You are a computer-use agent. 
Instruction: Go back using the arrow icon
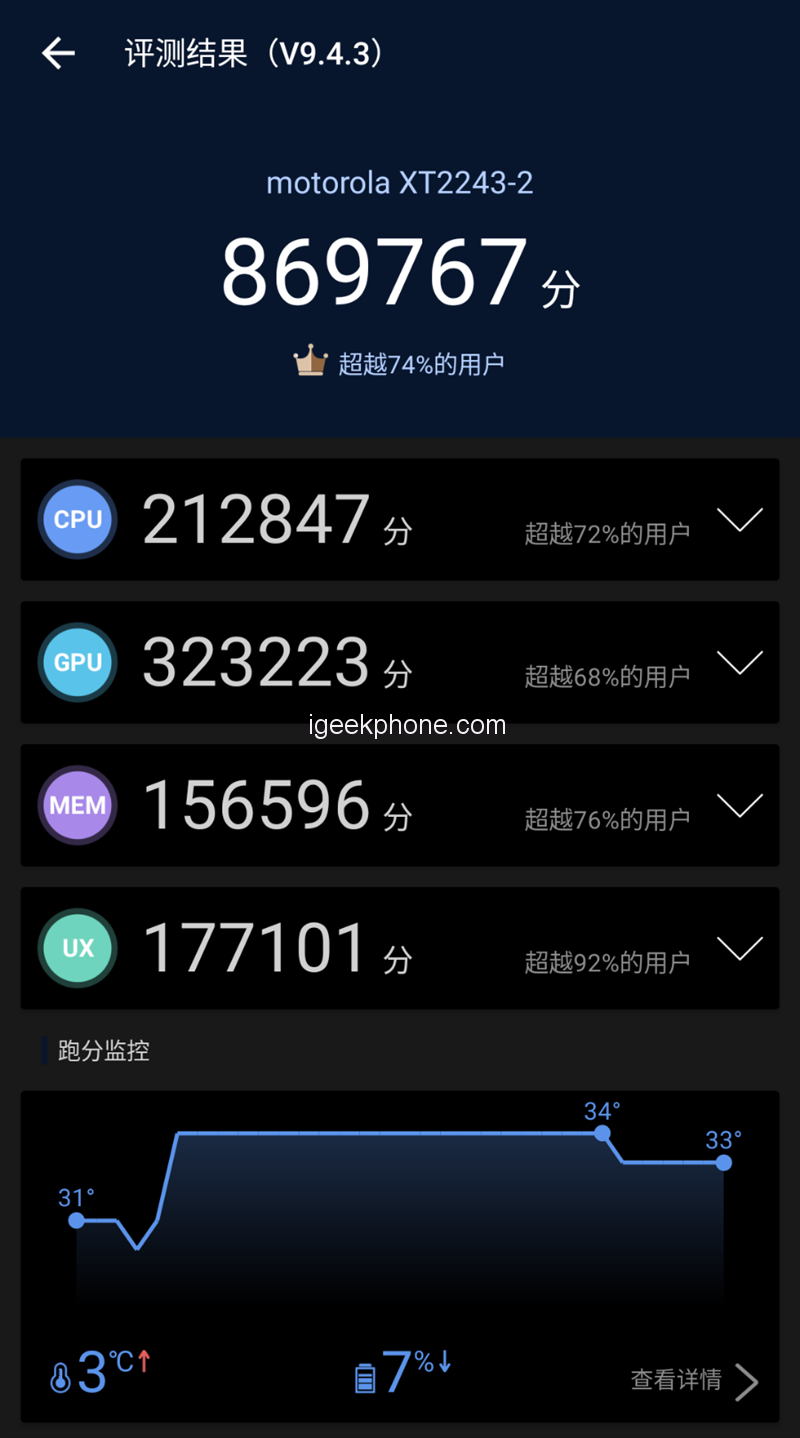click(x=58, y=53)
